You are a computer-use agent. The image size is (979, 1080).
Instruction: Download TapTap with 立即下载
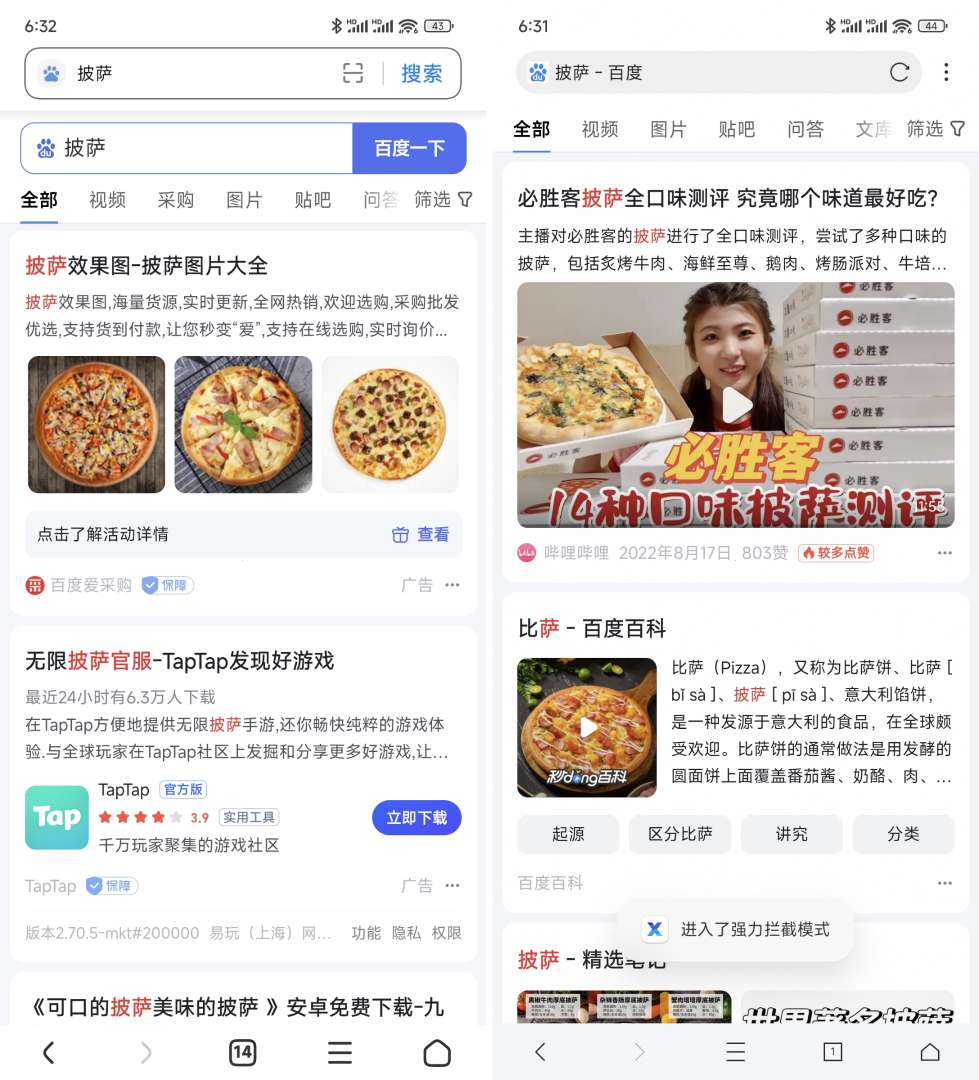416,818
